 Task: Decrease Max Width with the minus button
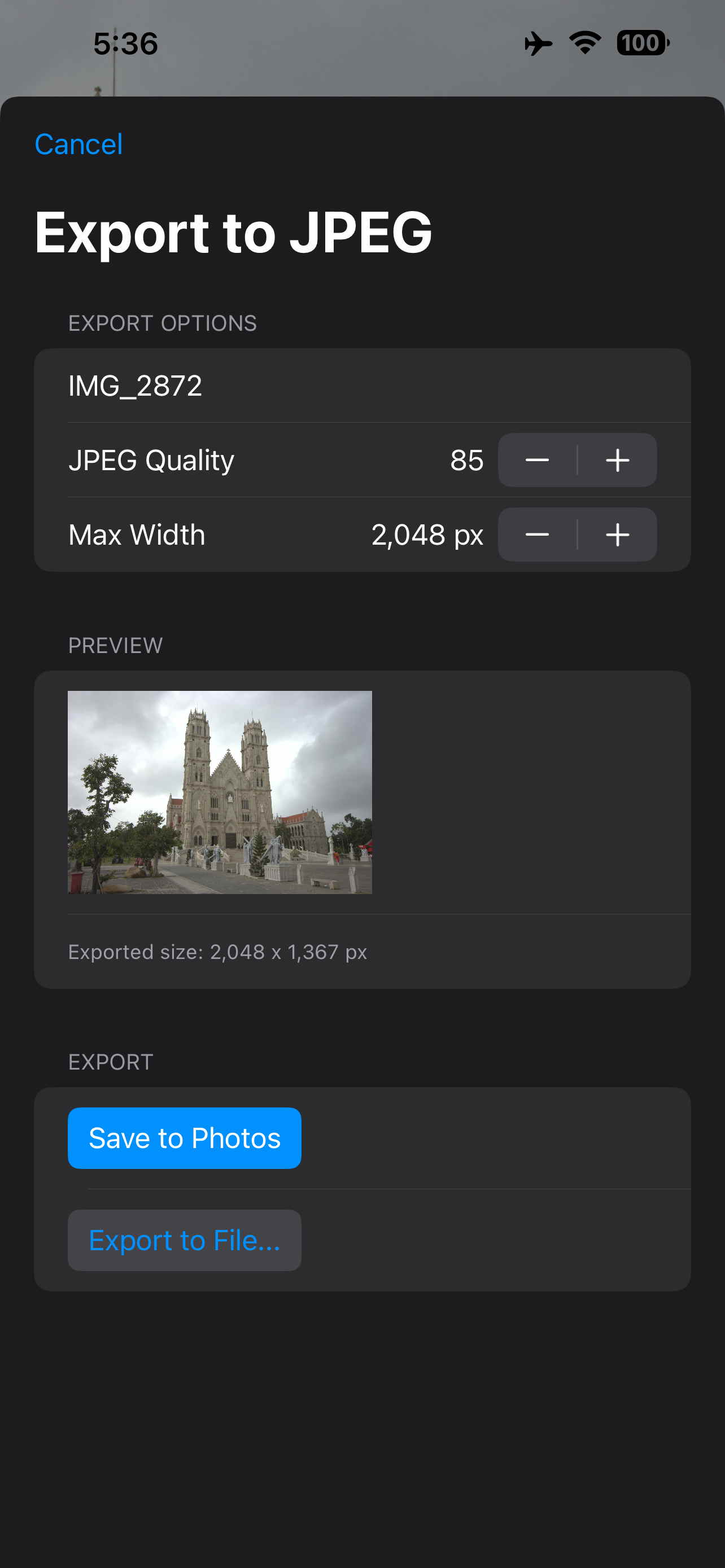click(537, 535)
